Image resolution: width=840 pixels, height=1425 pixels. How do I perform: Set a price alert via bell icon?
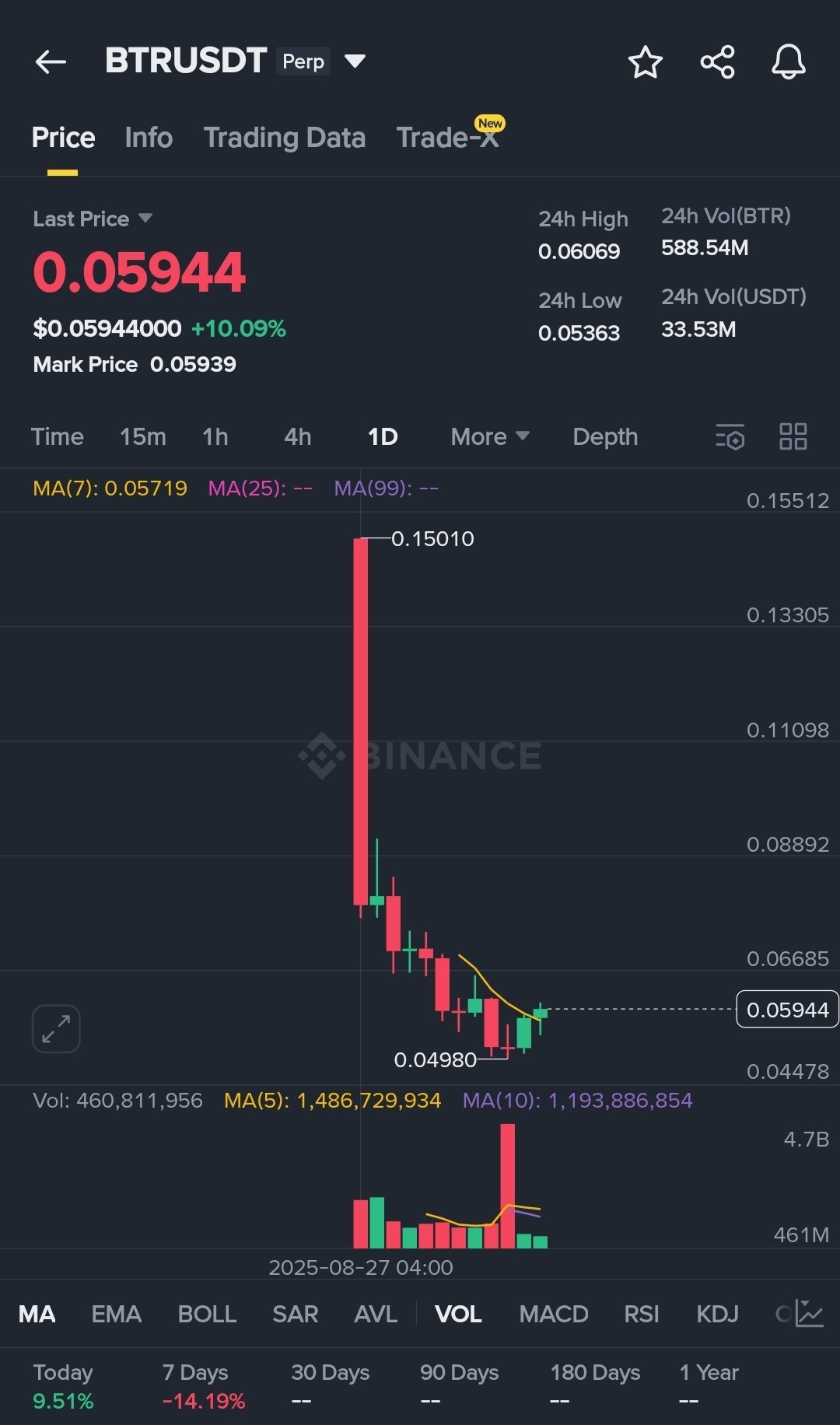(x=788, y=62)
